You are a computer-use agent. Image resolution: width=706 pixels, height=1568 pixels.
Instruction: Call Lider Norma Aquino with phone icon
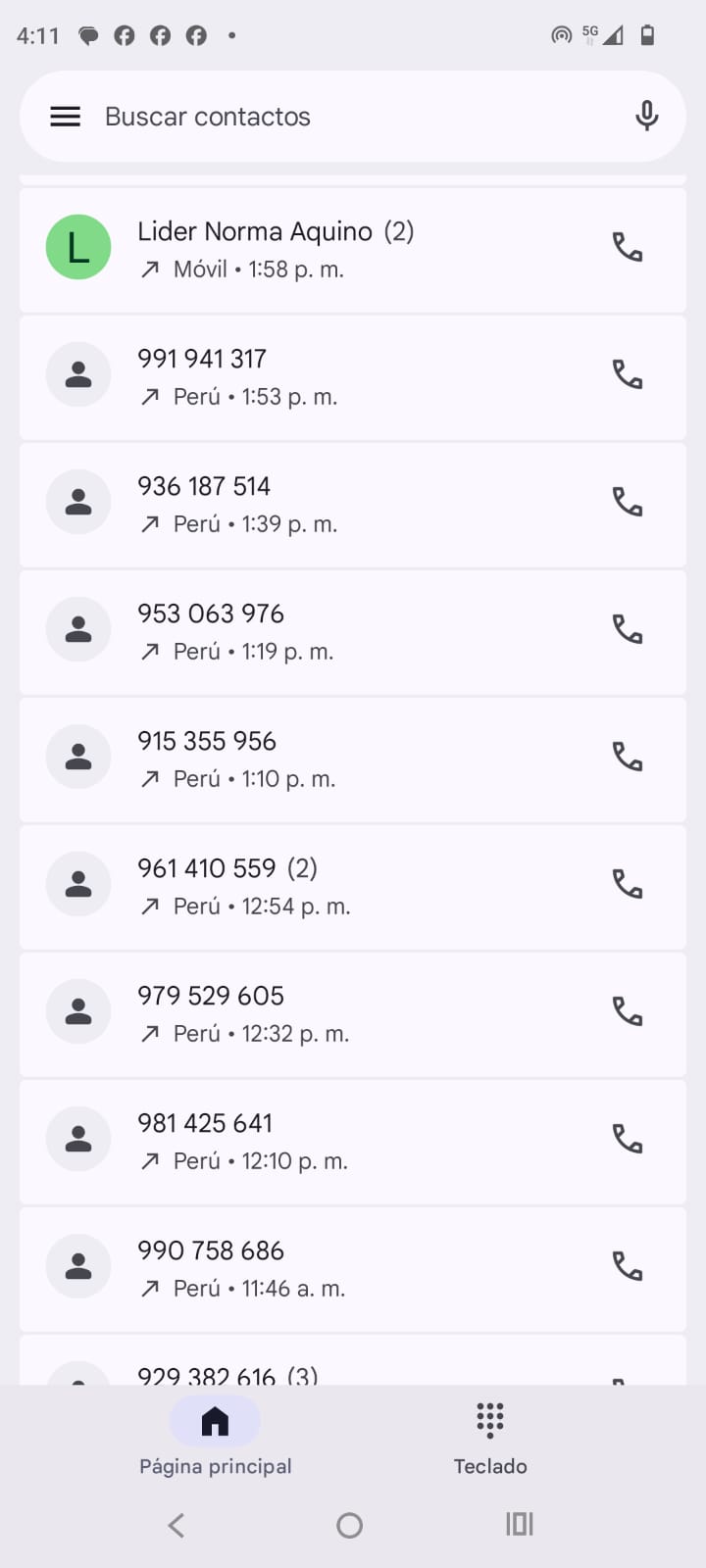[x=628, y=247]
